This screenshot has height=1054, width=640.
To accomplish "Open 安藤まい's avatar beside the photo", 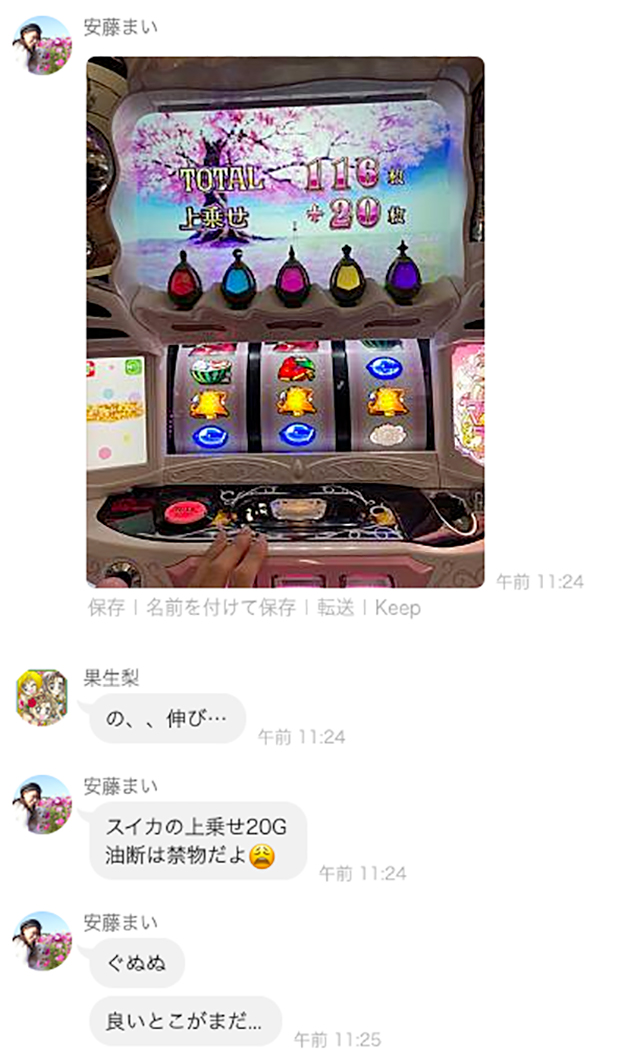I will [x=42, y=45].
